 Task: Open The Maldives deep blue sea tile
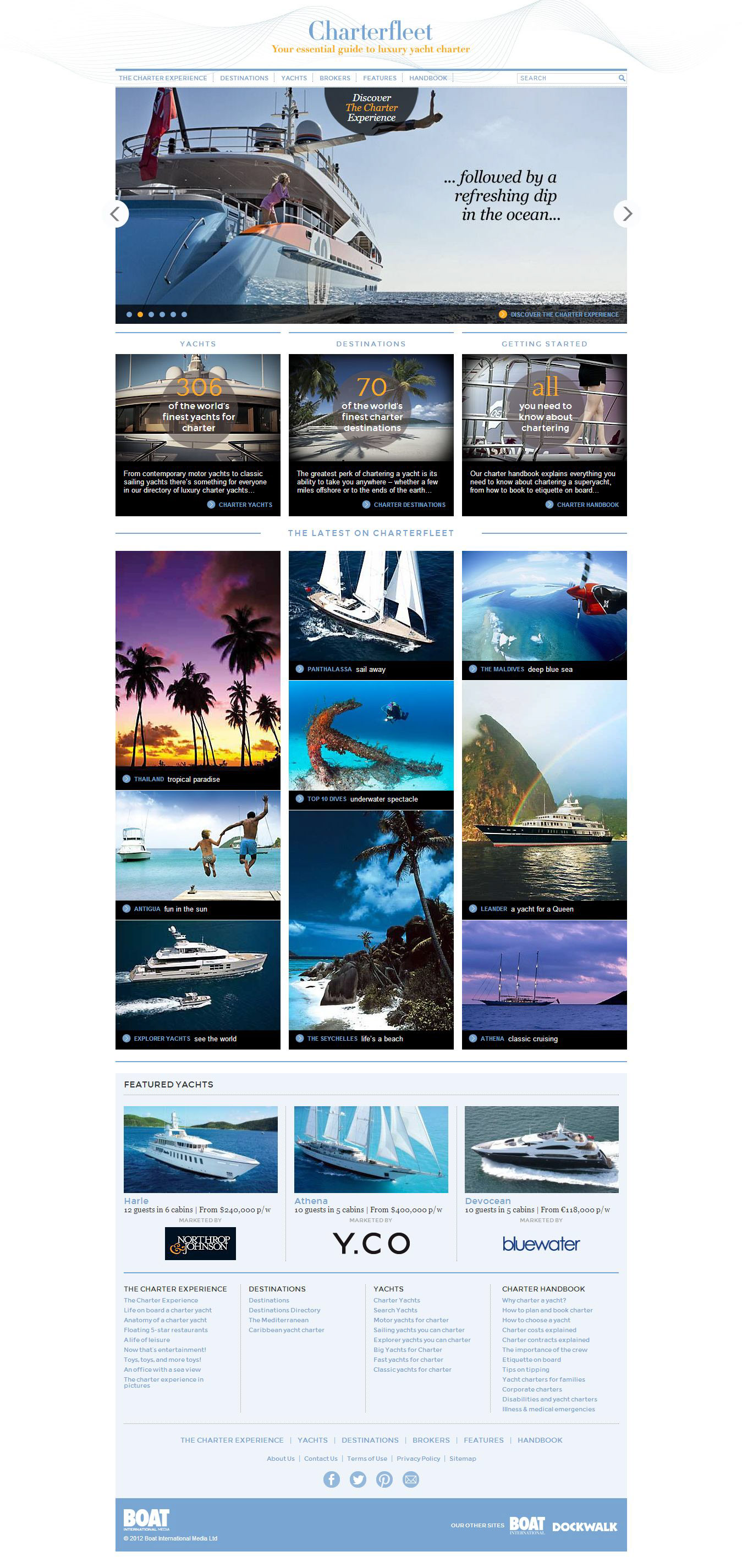pyautogui.click(x=544, y=615)
